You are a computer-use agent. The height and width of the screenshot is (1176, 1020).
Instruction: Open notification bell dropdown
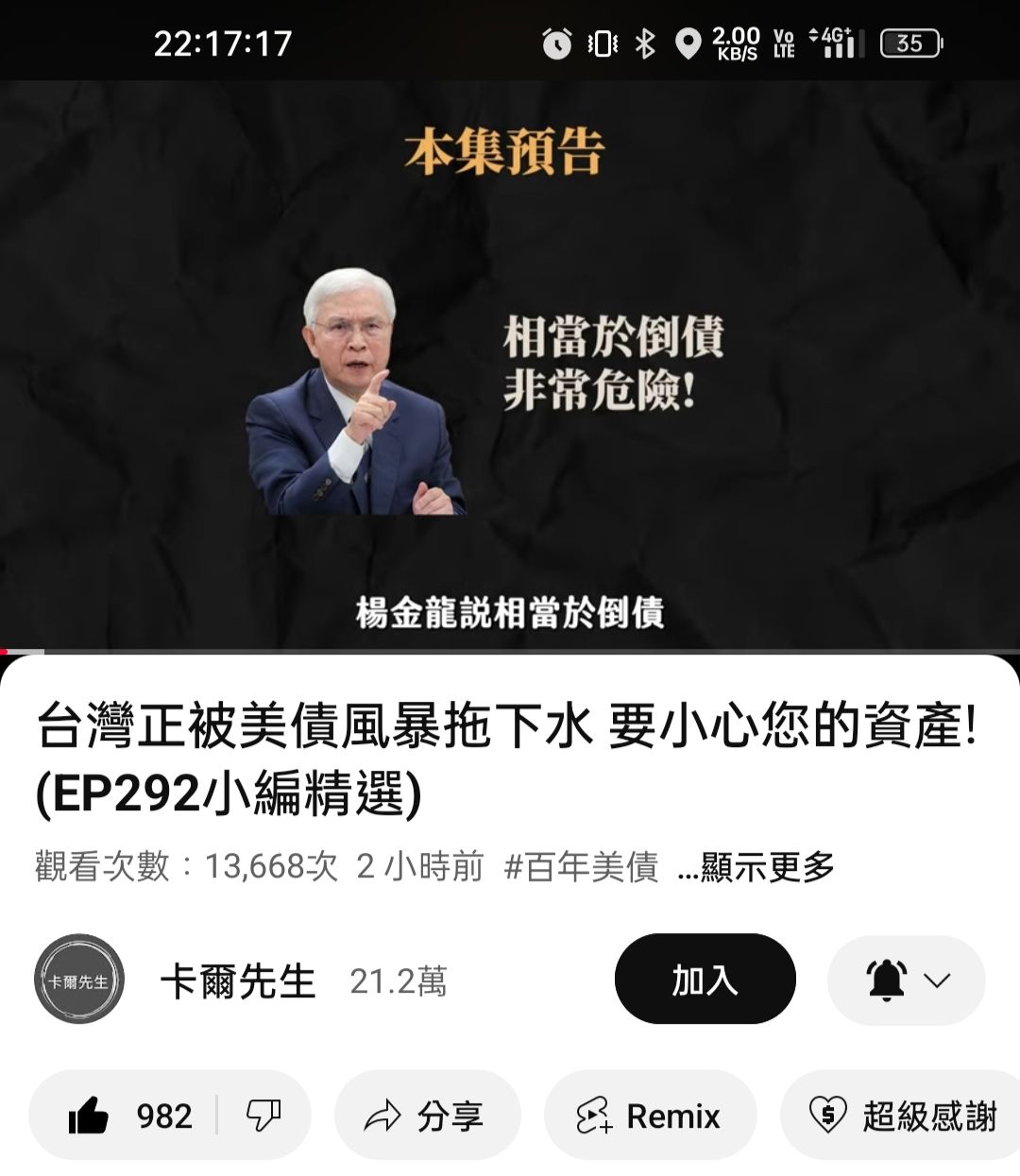[906, 980]
